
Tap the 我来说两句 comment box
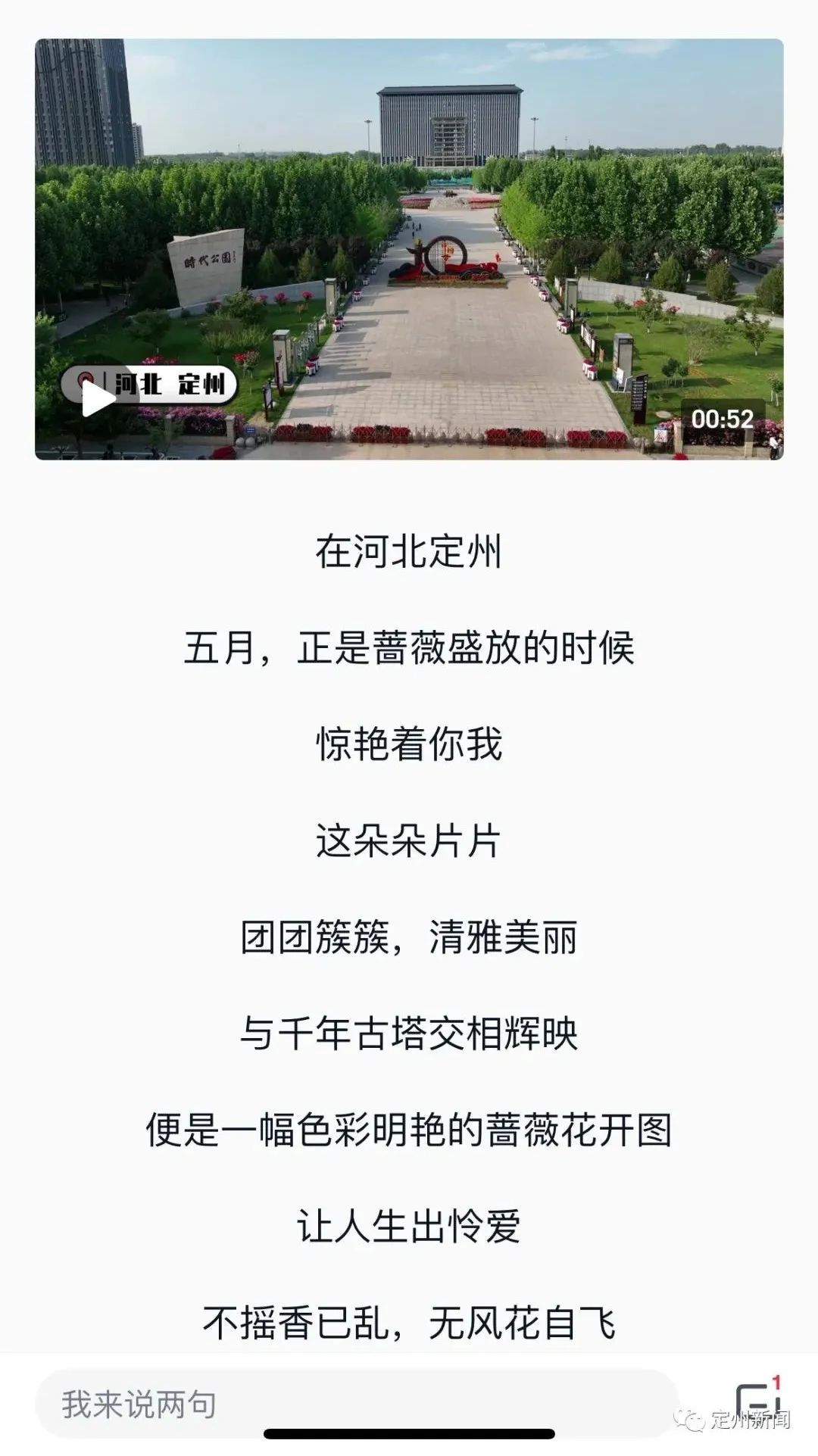pyautogui.click(x=356, y=1404)
